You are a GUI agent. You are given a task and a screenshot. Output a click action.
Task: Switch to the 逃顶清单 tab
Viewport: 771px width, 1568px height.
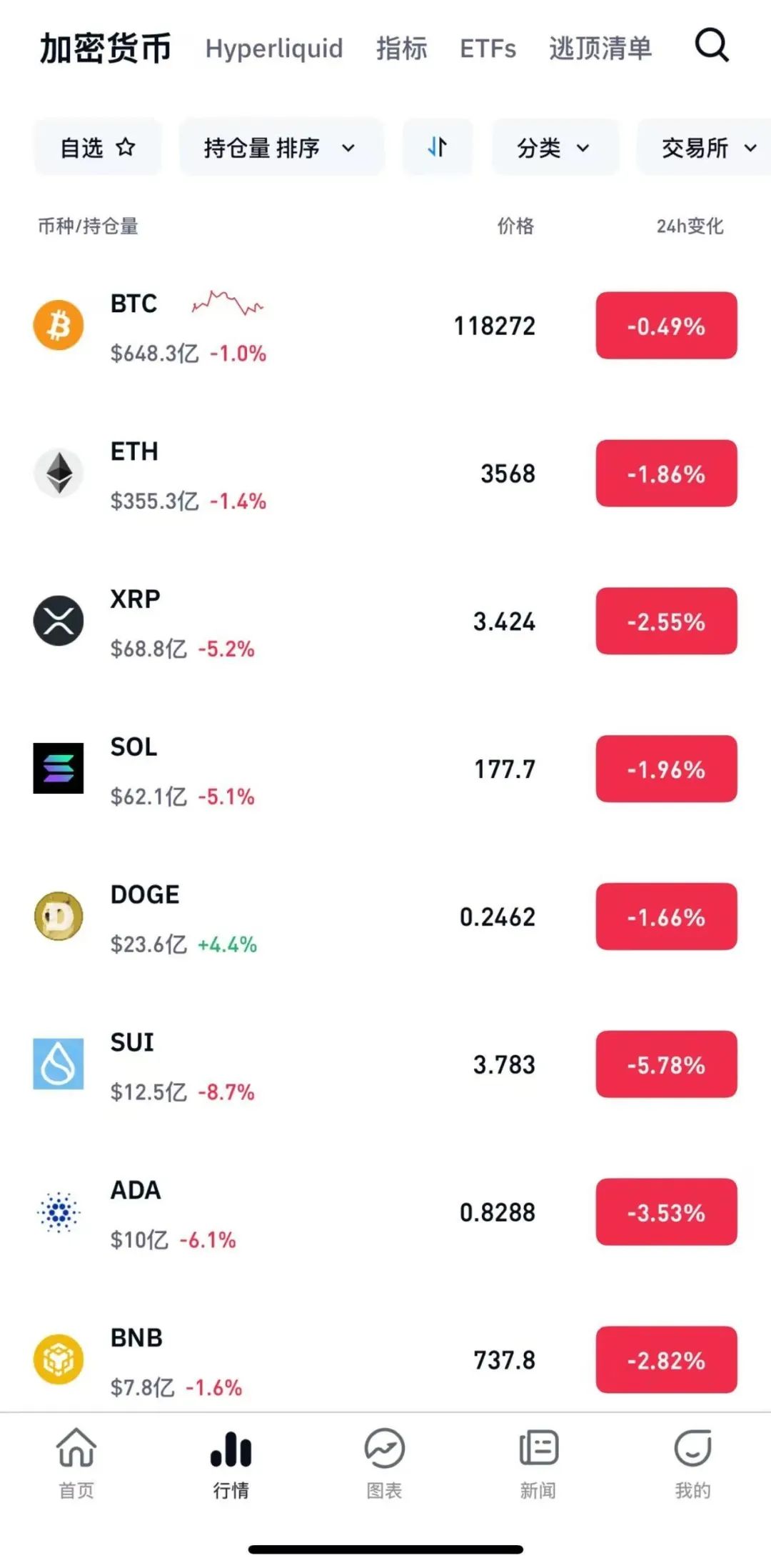[600, 49]
